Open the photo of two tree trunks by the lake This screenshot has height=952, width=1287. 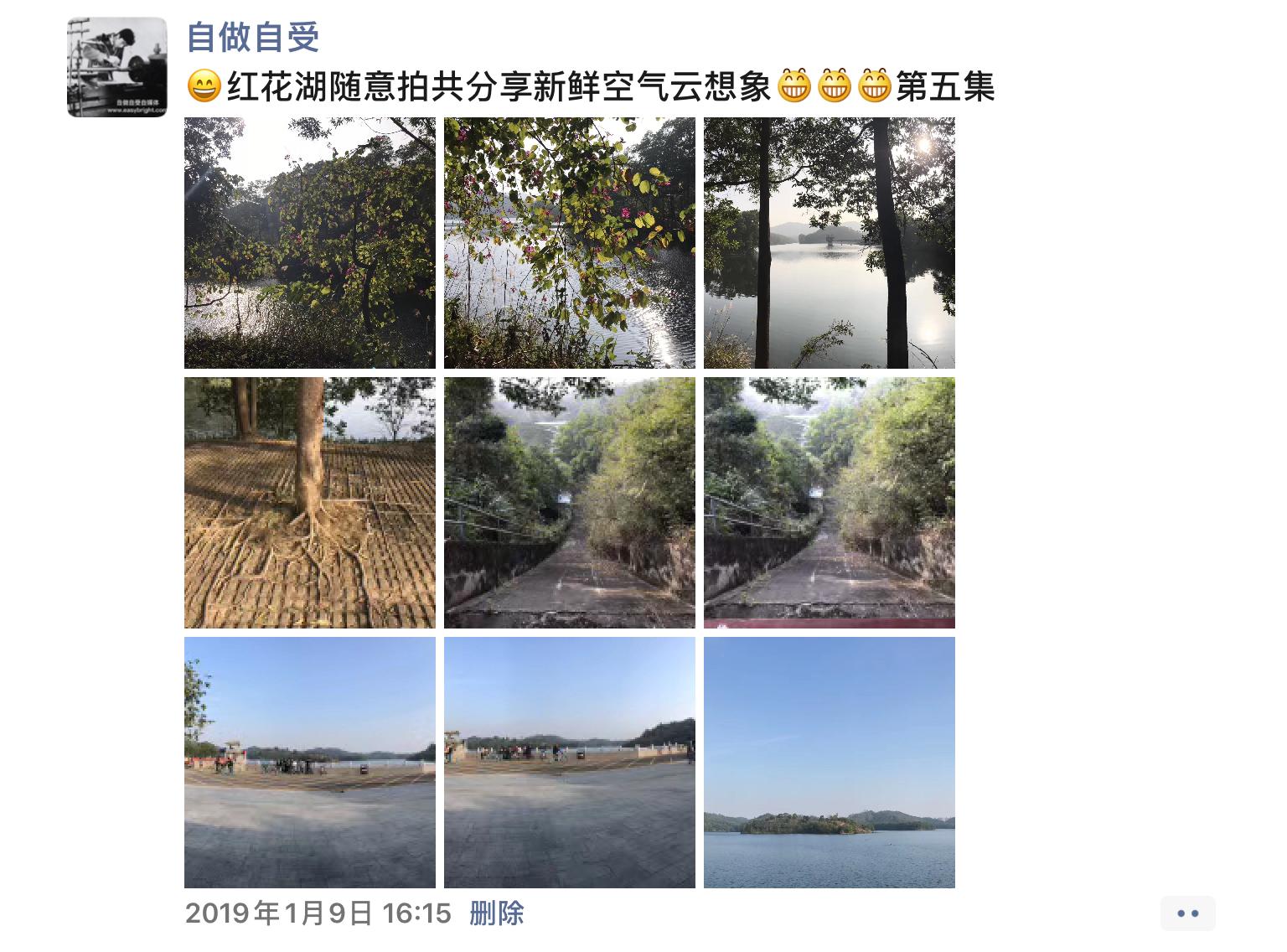coord(829,242)
